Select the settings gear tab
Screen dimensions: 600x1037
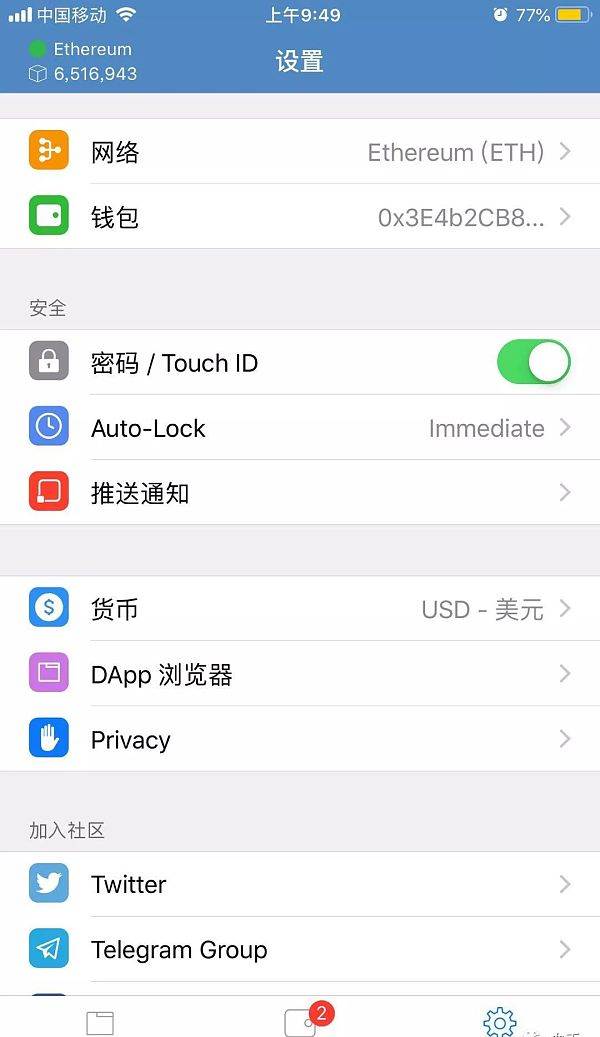point(499,1022)
